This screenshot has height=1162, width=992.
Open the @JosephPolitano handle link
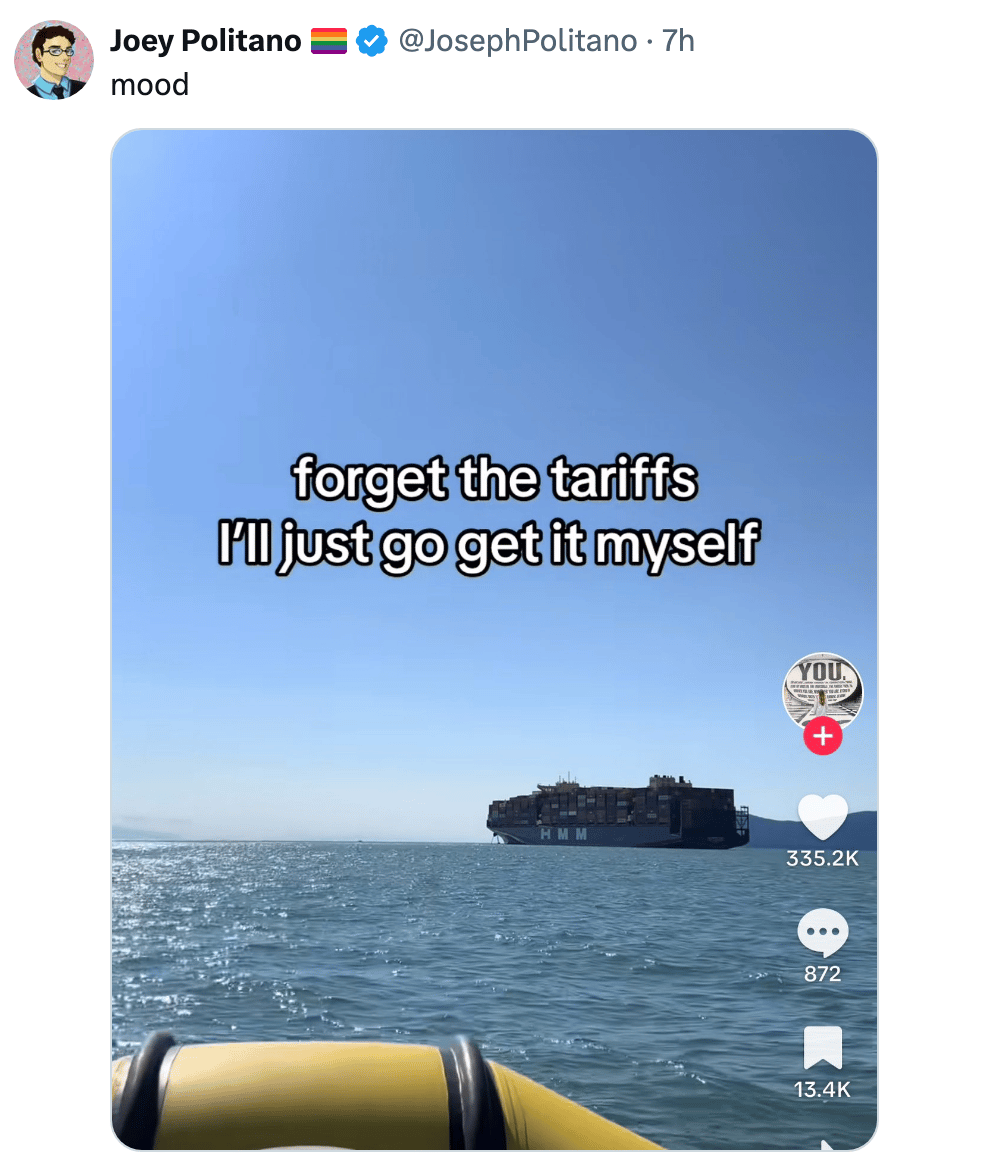tap(517, 41)
